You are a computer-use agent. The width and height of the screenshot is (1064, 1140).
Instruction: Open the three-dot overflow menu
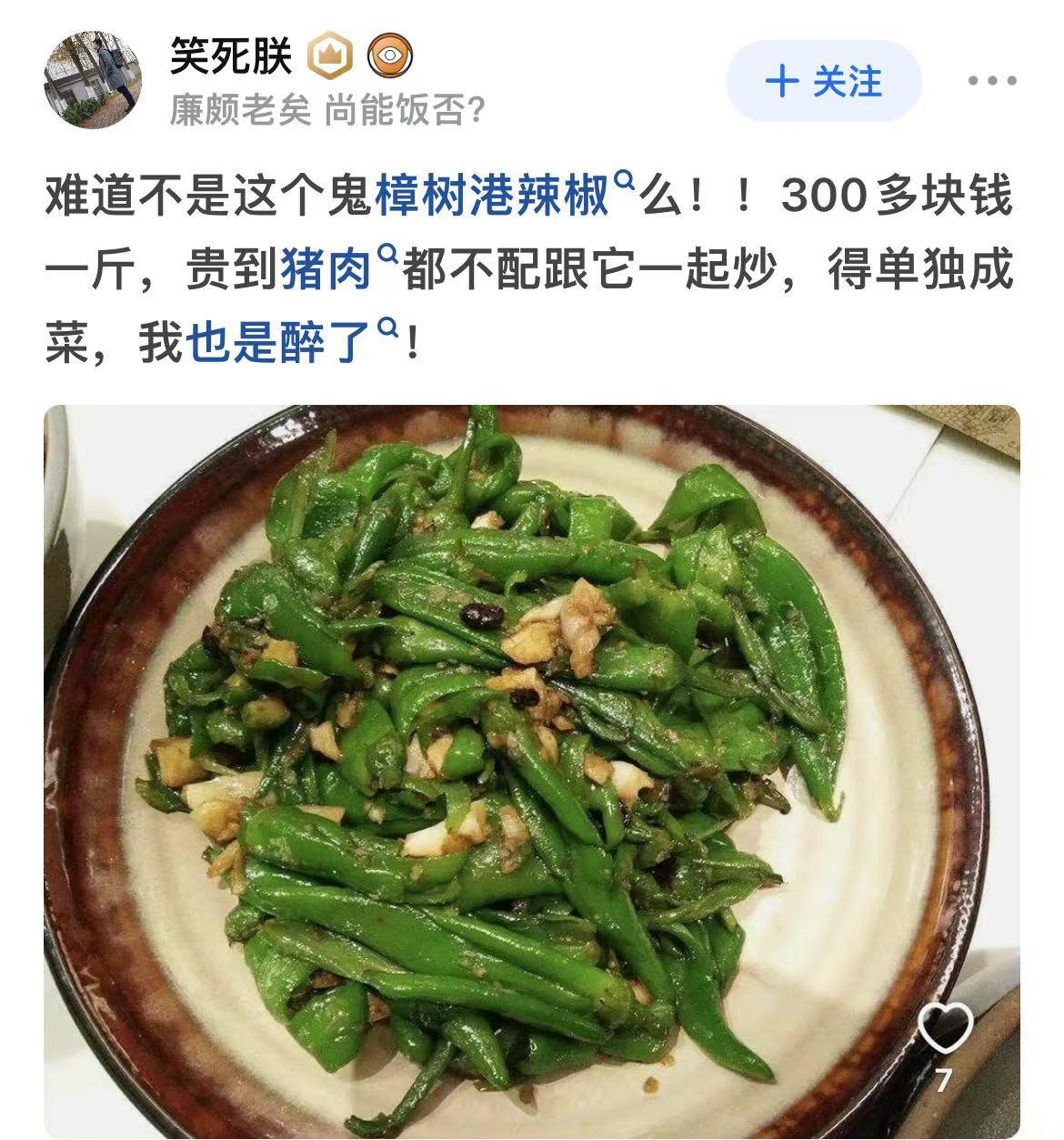pos(991,81)
